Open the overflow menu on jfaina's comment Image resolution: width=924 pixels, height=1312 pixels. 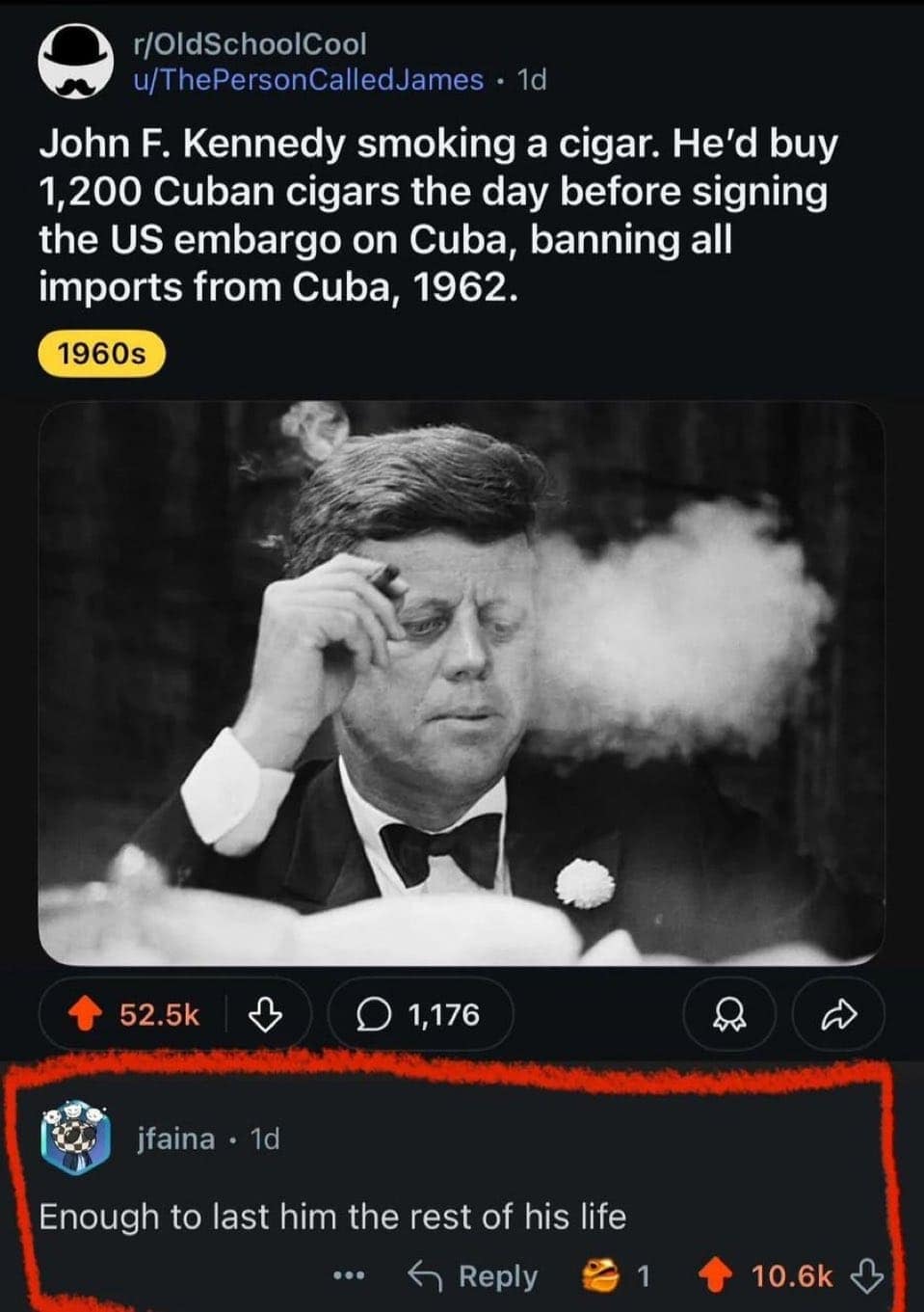(x=349, y=1276)
